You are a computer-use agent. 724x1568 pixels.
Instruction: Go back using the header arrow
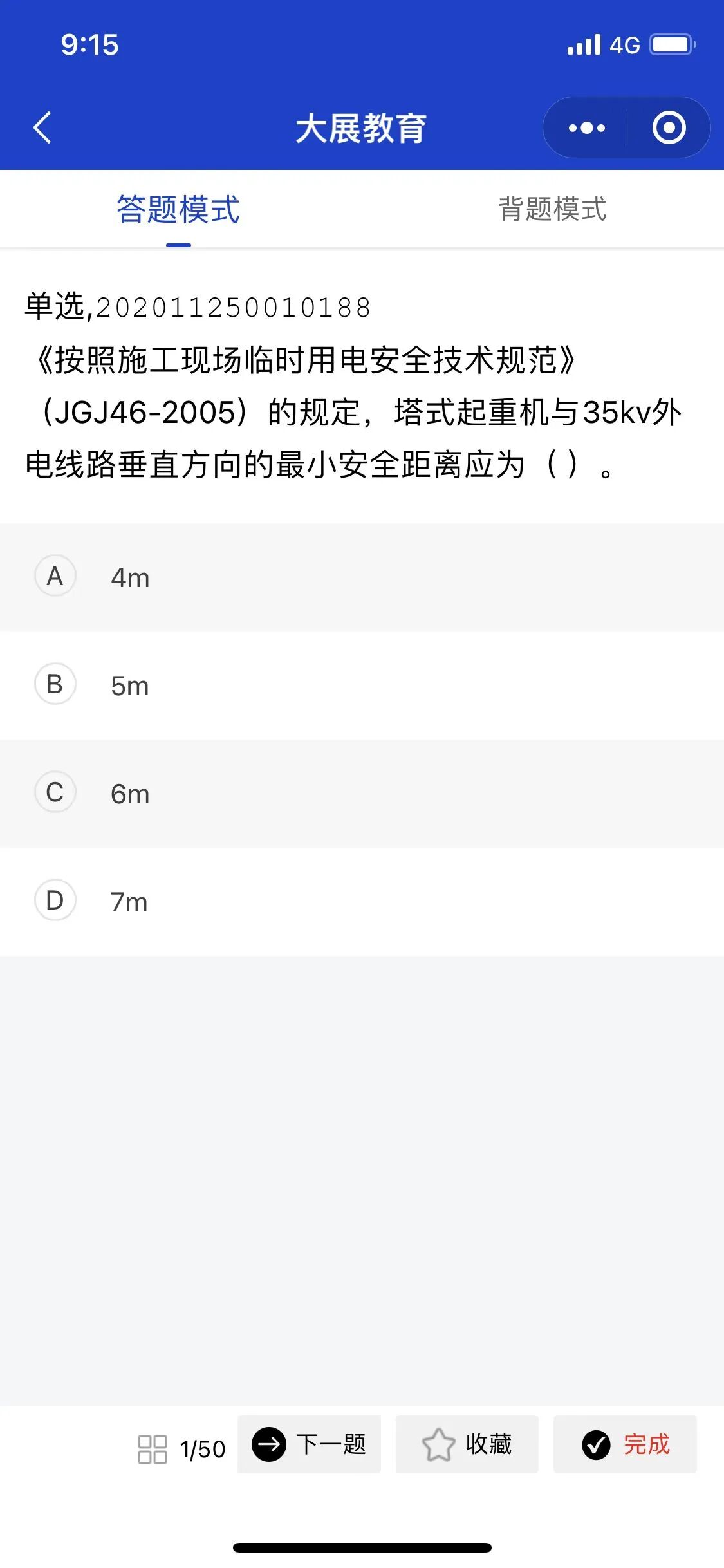tap(42, 127)
